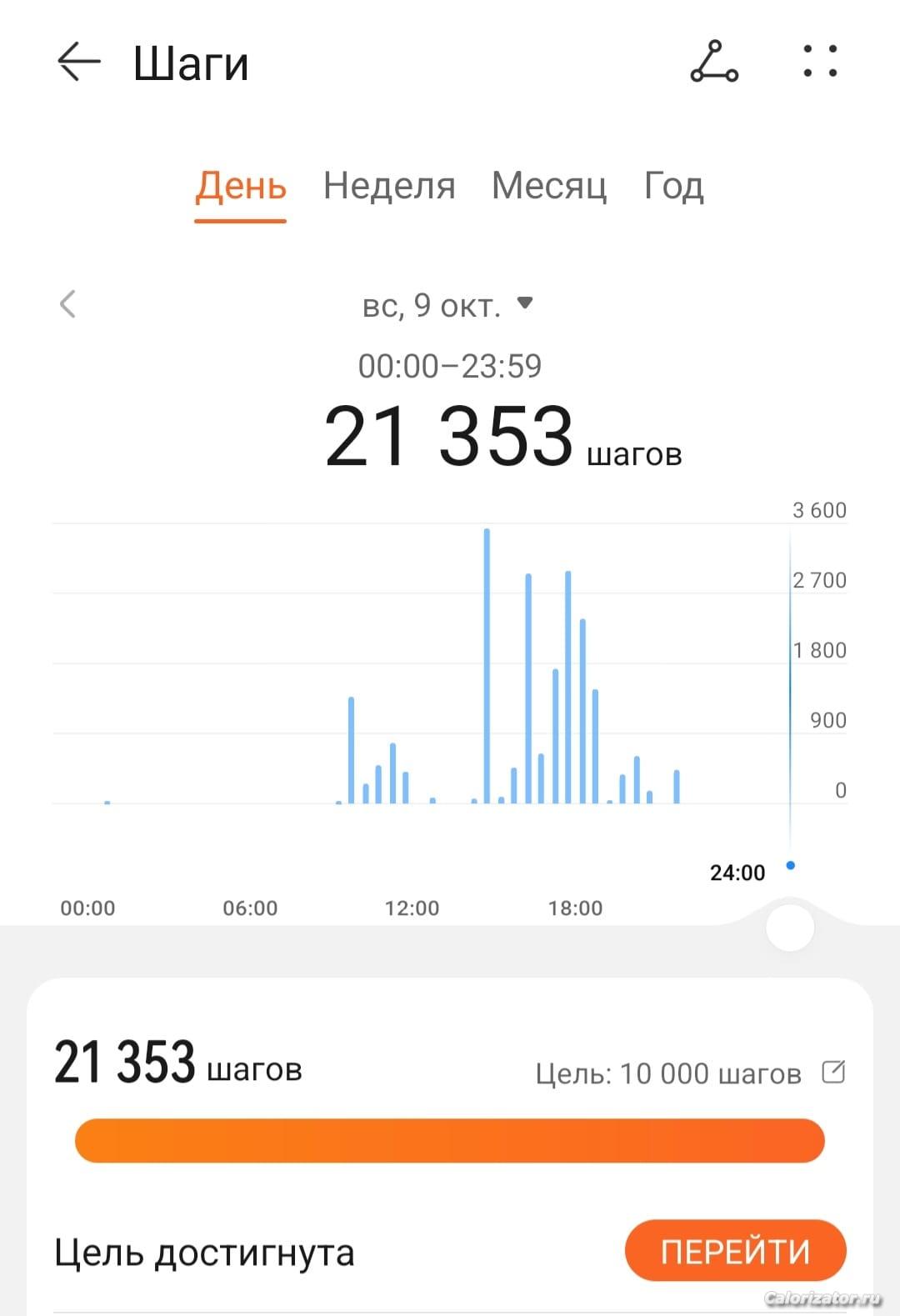Select the День tab

[241, 186]
